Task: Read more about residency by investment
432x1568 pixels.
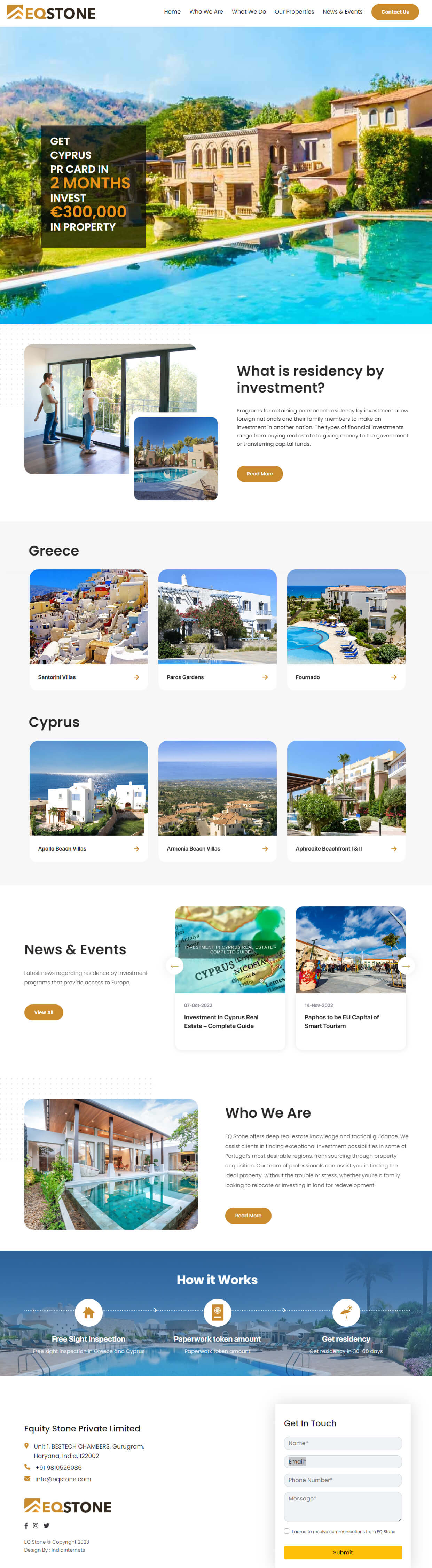Action: [x=259, y=474]
